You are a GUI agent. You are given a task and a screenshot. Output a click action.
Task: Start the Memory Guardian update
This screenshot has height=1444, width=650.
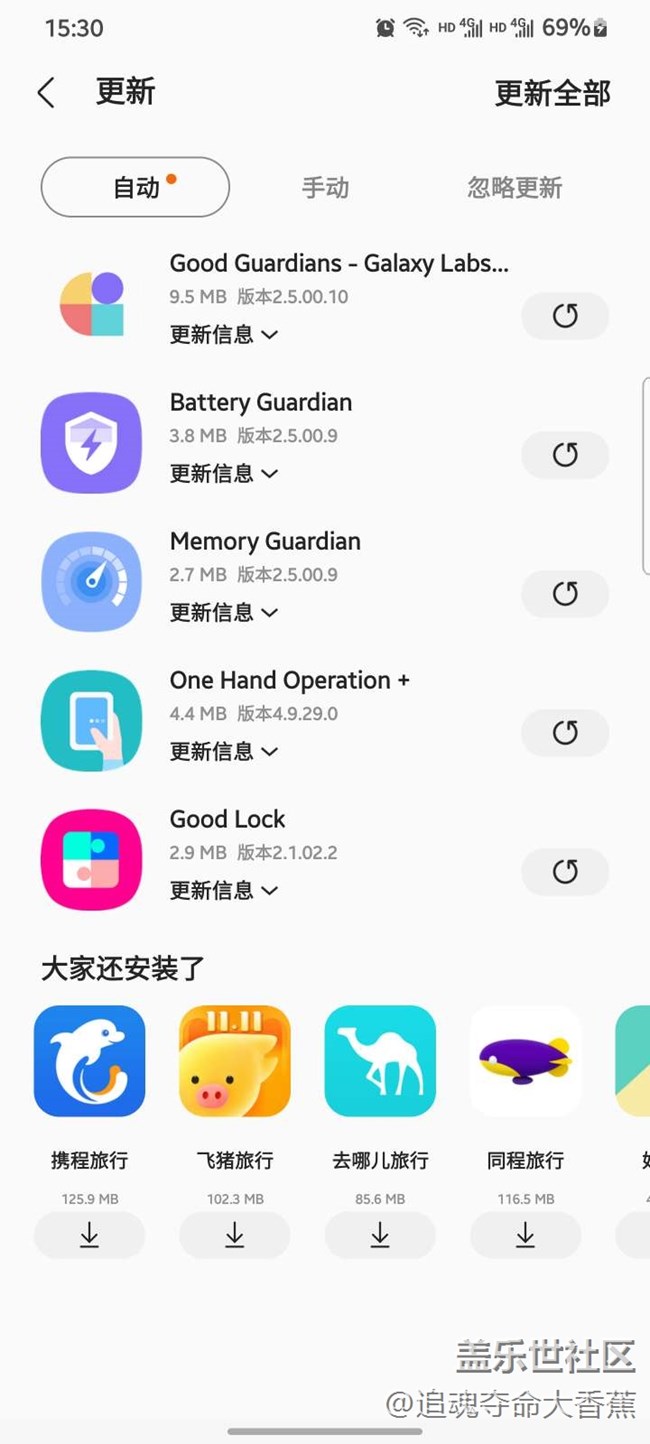(x=565, y=594)
